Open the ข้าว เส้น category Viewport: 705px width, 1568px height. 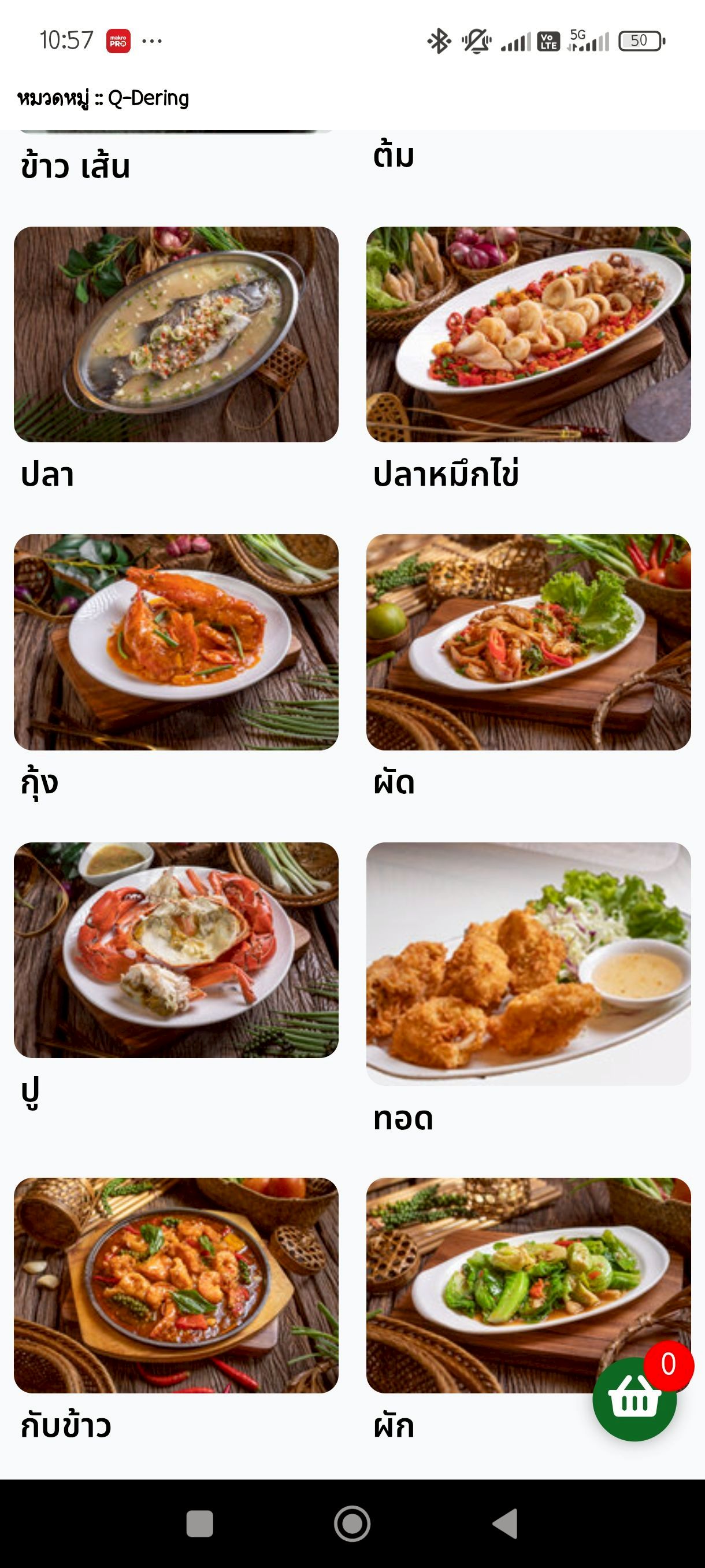click(x=76, y=166)
